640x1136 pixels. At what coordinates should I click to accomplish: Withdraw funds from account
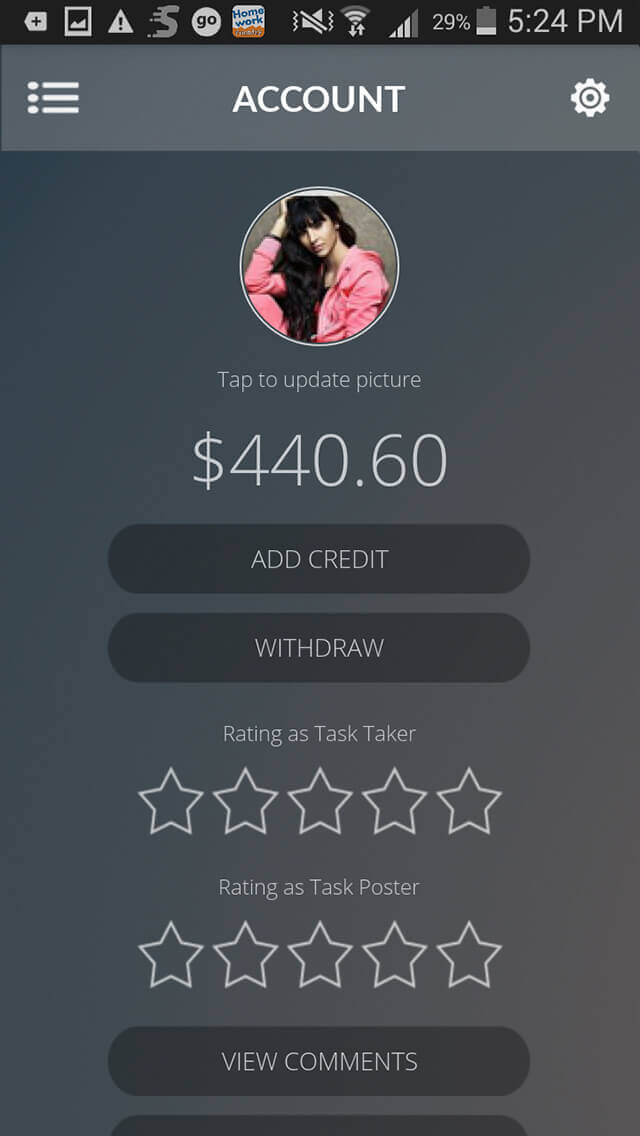pyautogui.click(x=319, y=648)
